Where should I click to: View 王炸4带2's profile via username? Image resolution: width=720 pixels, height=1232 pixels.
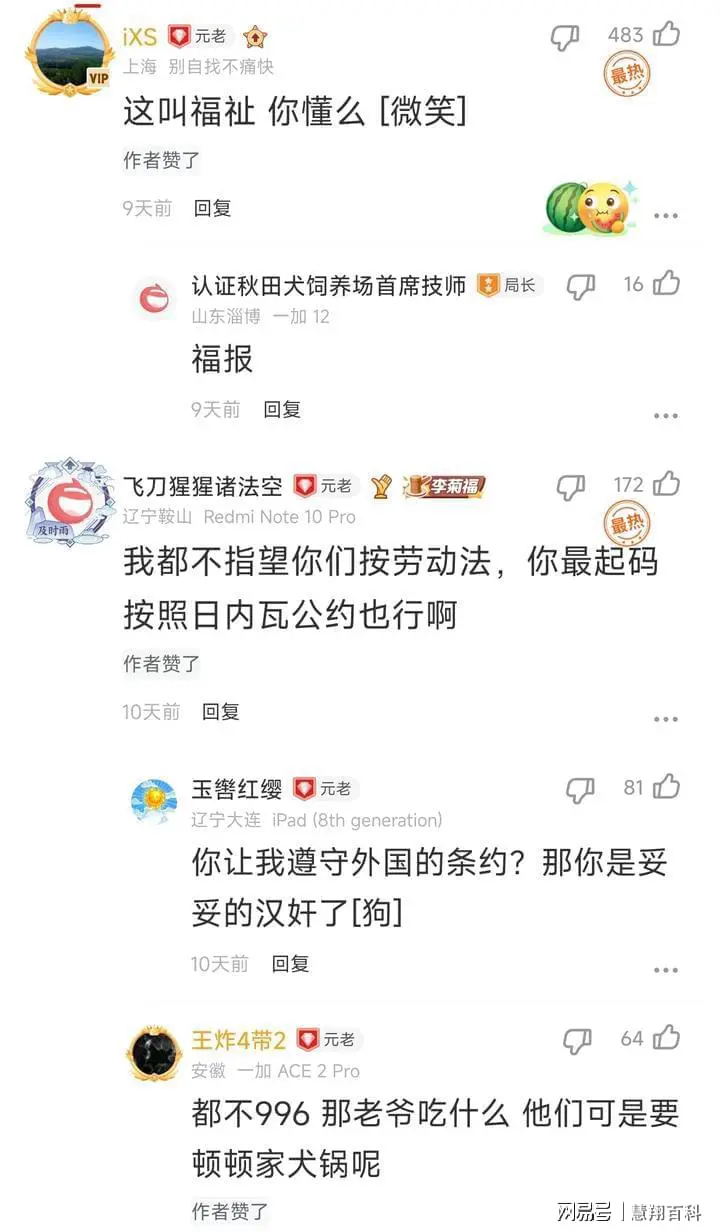tap(239, 1041)
